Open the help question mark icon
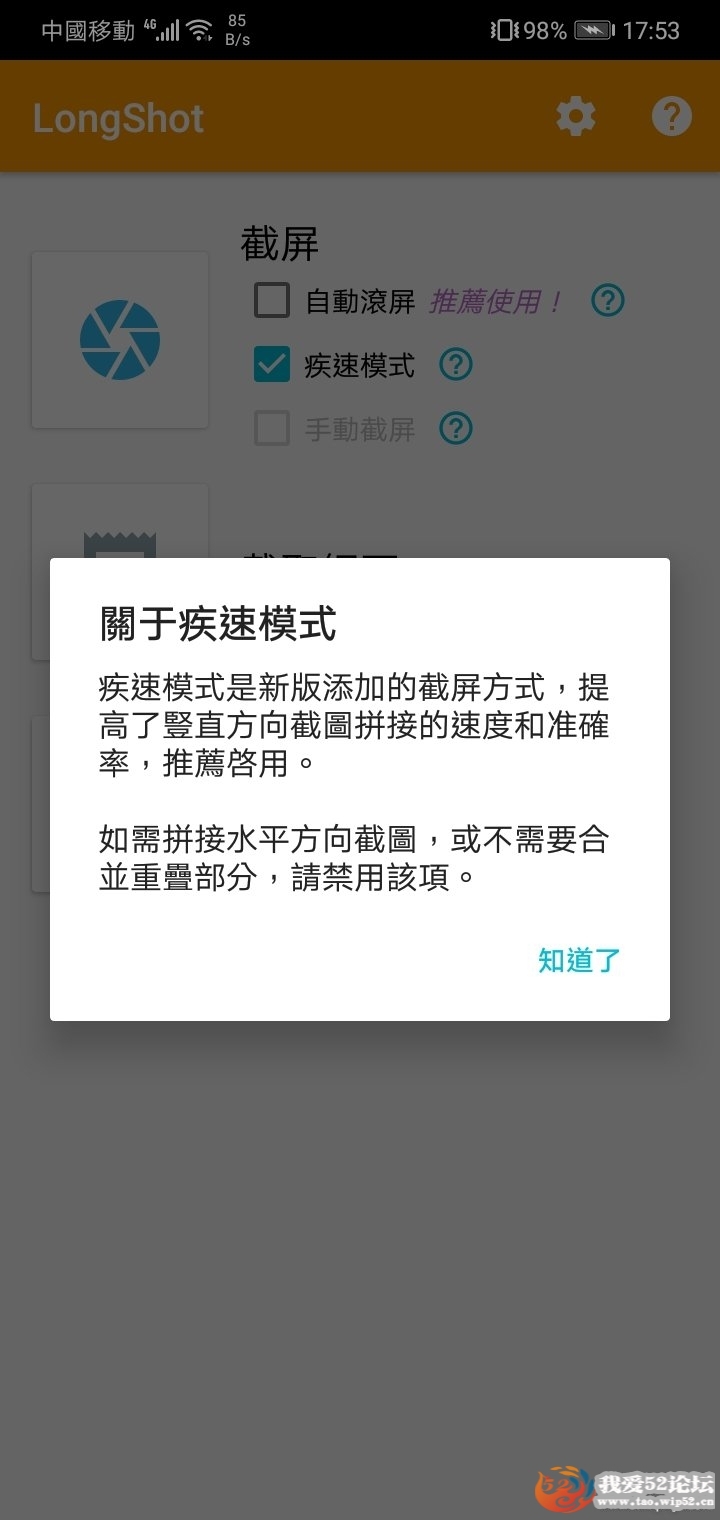 pos(671,117)
